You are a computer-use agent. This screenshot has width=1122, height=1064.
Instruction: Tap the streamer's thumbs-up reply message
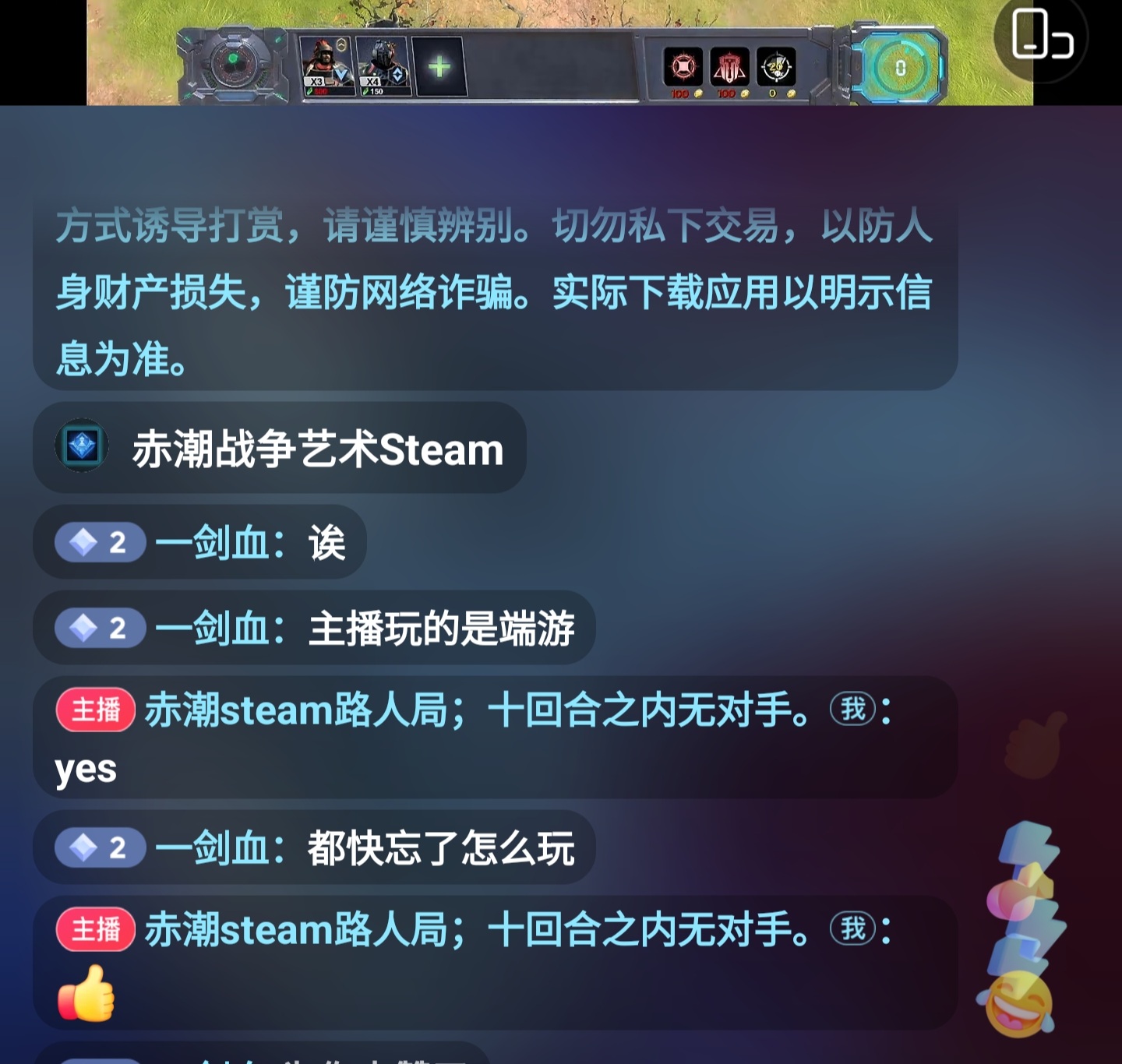[494, 961]
